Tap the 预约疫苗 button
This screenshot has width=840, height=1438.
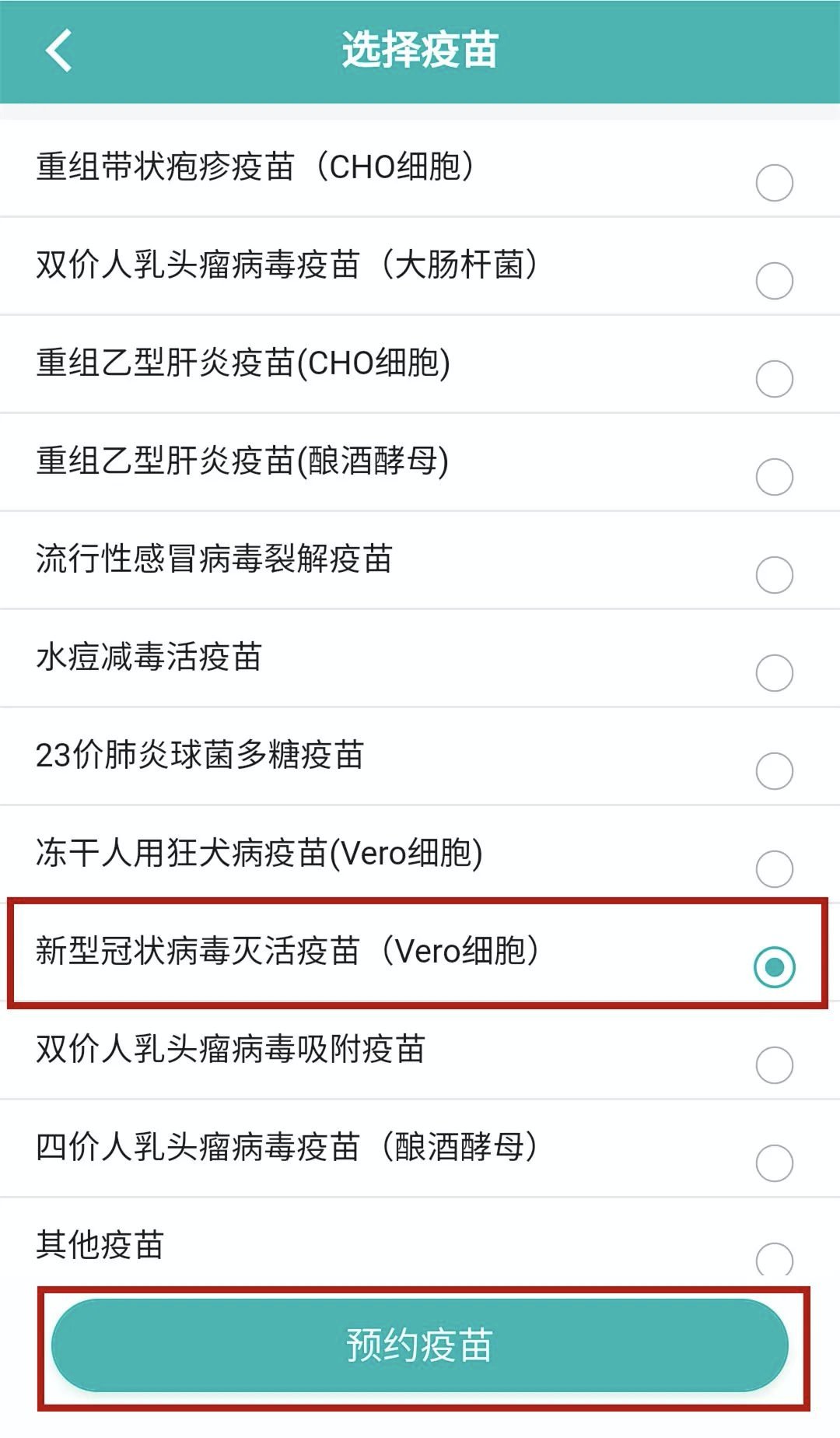[420, 1345]
